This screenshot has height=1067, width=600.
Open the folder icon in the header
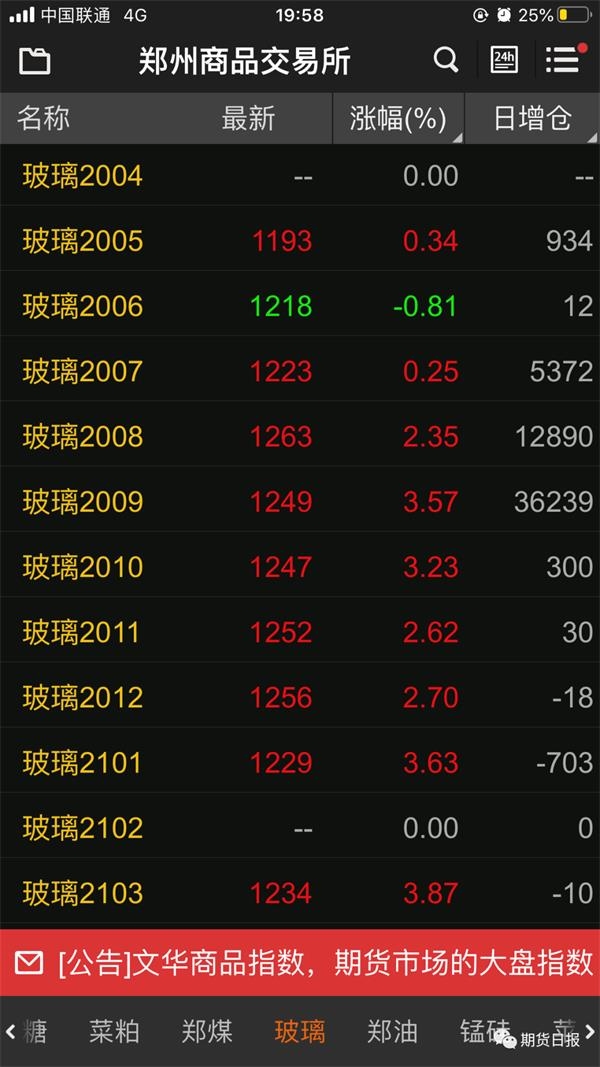34,61
